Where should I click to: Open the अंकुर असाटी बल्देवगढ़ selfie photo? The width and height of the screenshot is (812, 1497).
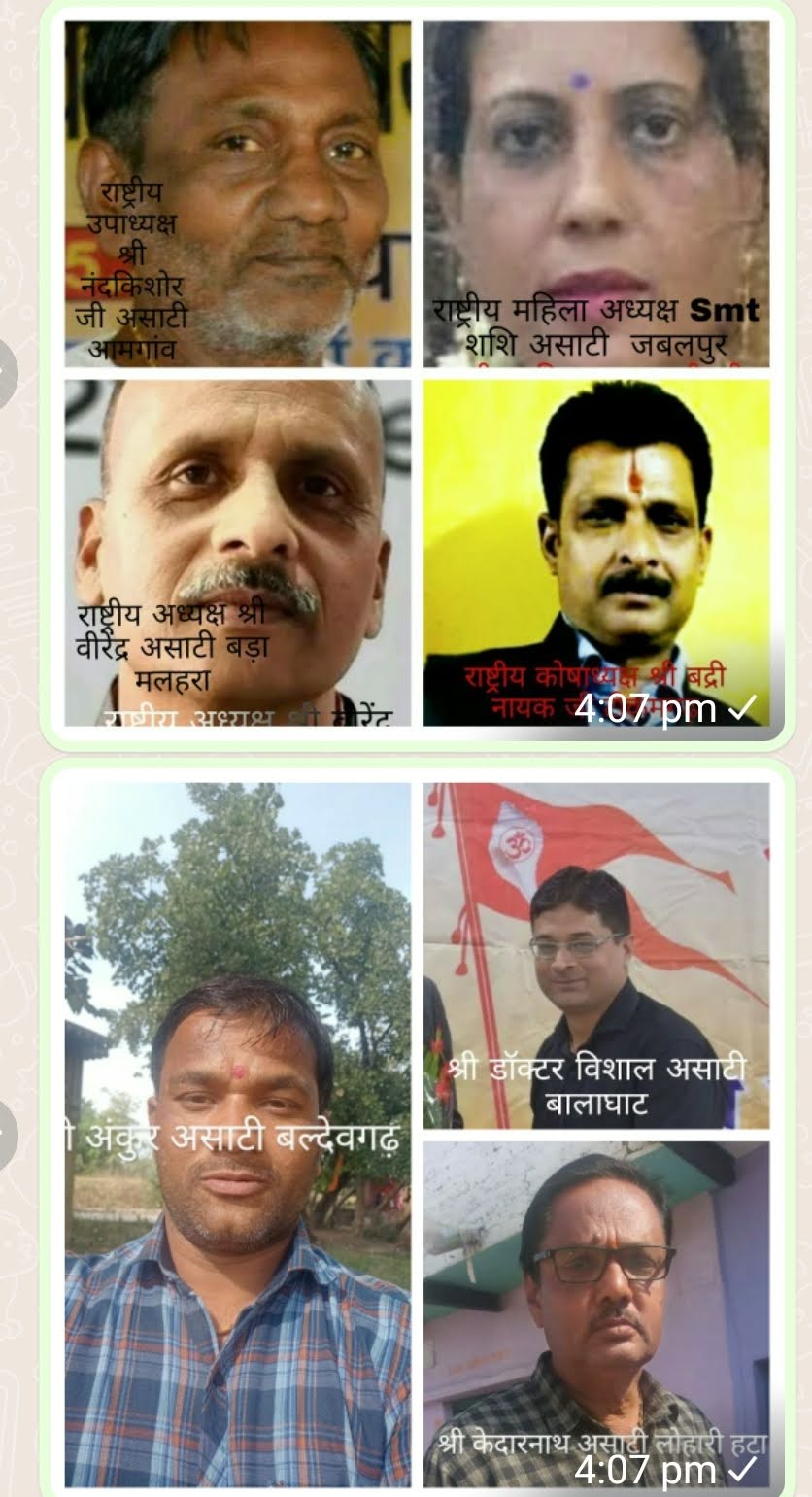238,1135
